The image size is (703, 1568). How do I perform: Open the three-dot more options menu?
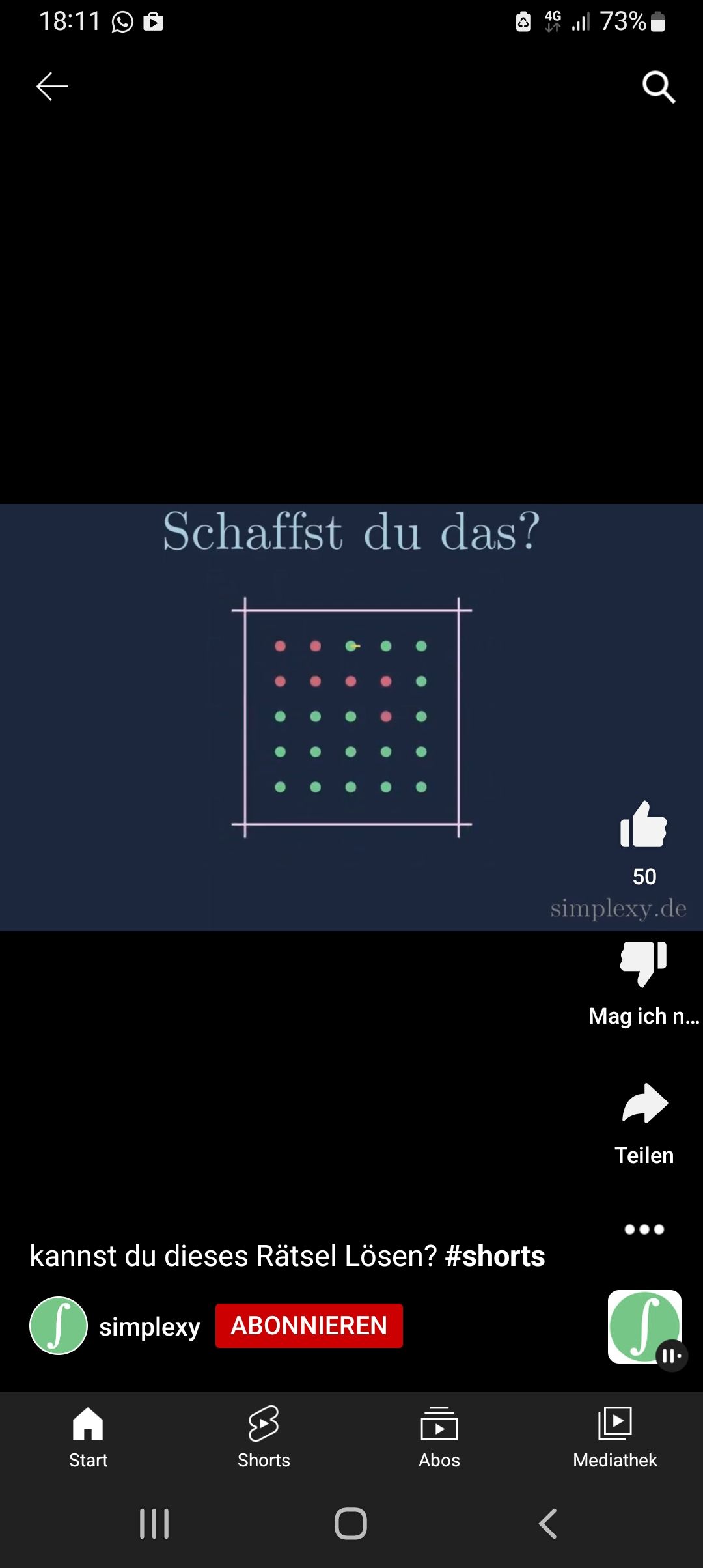pos(644,1229)
